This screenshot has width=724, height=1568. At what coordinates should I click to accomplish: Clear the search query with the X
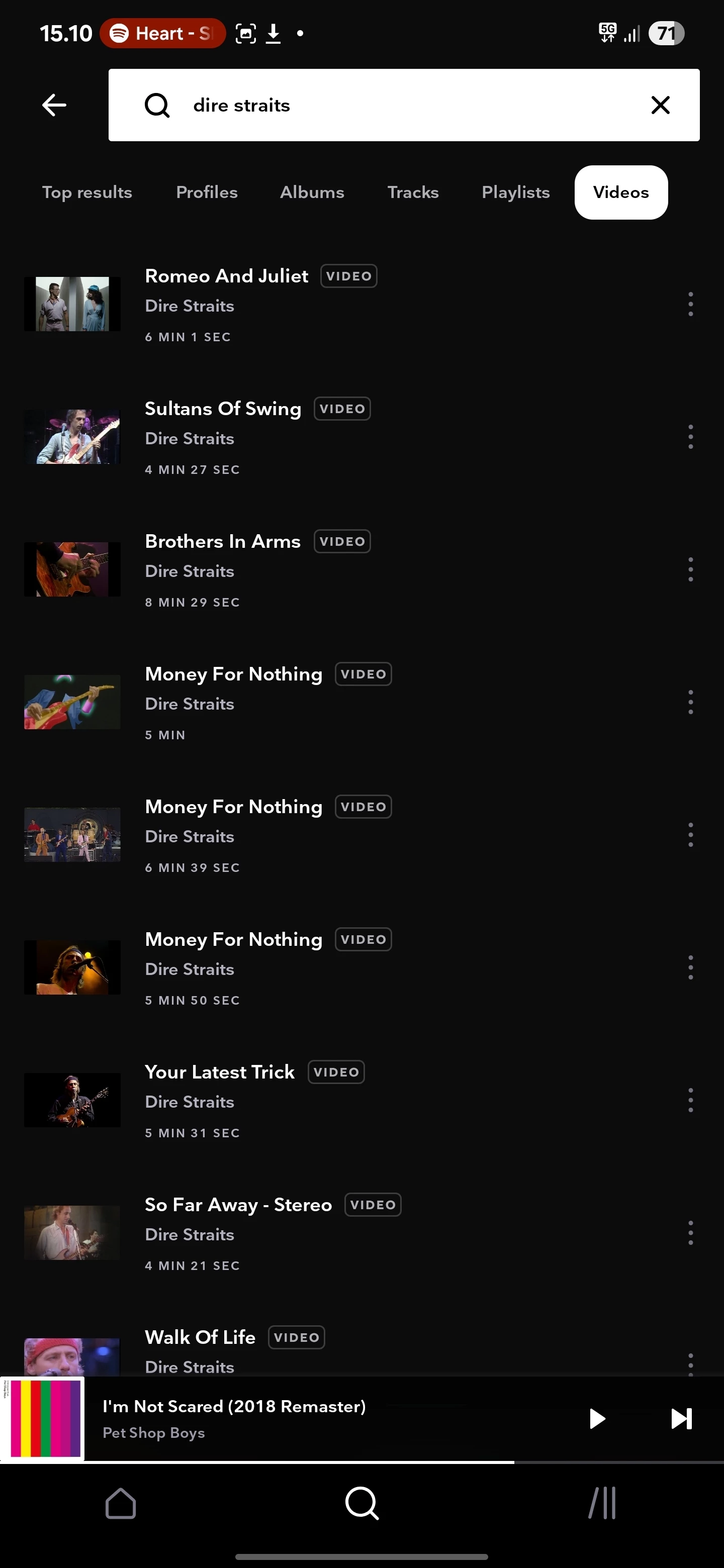click(x=660, y=105)
